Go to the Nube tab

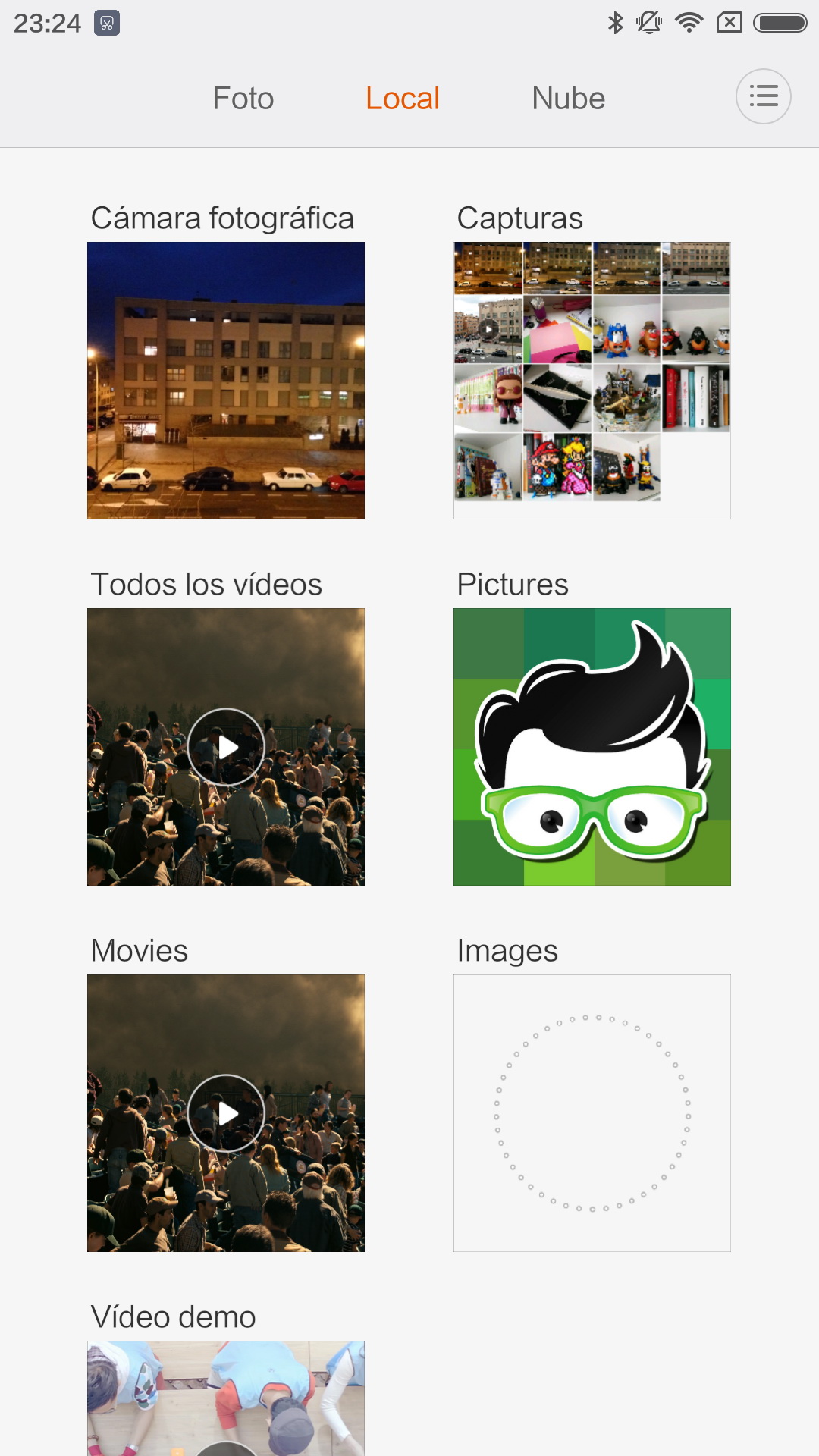(x=568, y=99)
